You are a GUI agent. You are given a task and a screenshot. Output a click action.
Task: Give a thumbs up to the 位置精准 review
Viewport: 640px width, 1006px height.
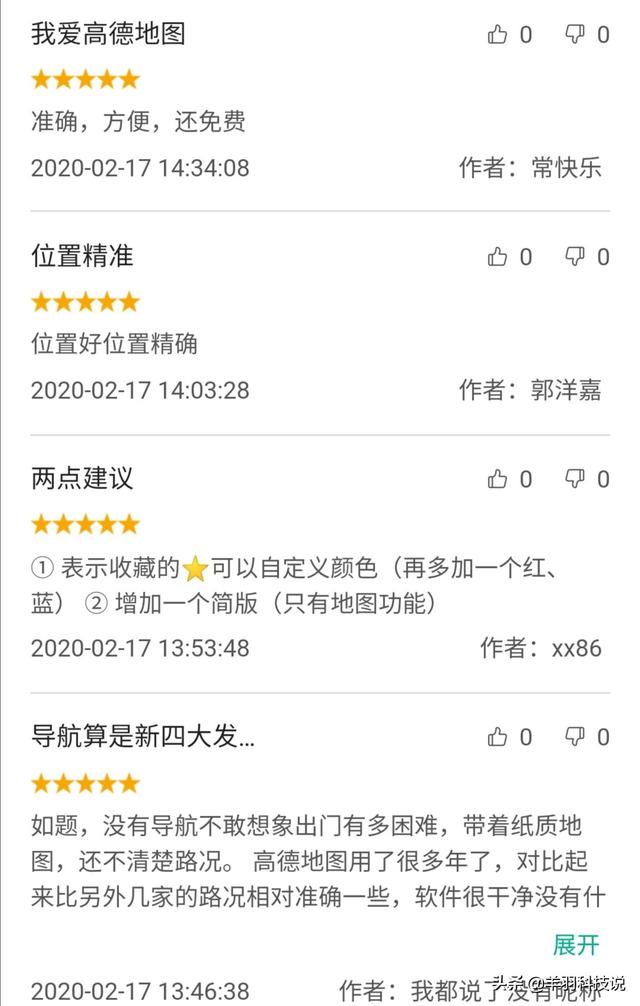pyautogui.click(x=498, y=257)
